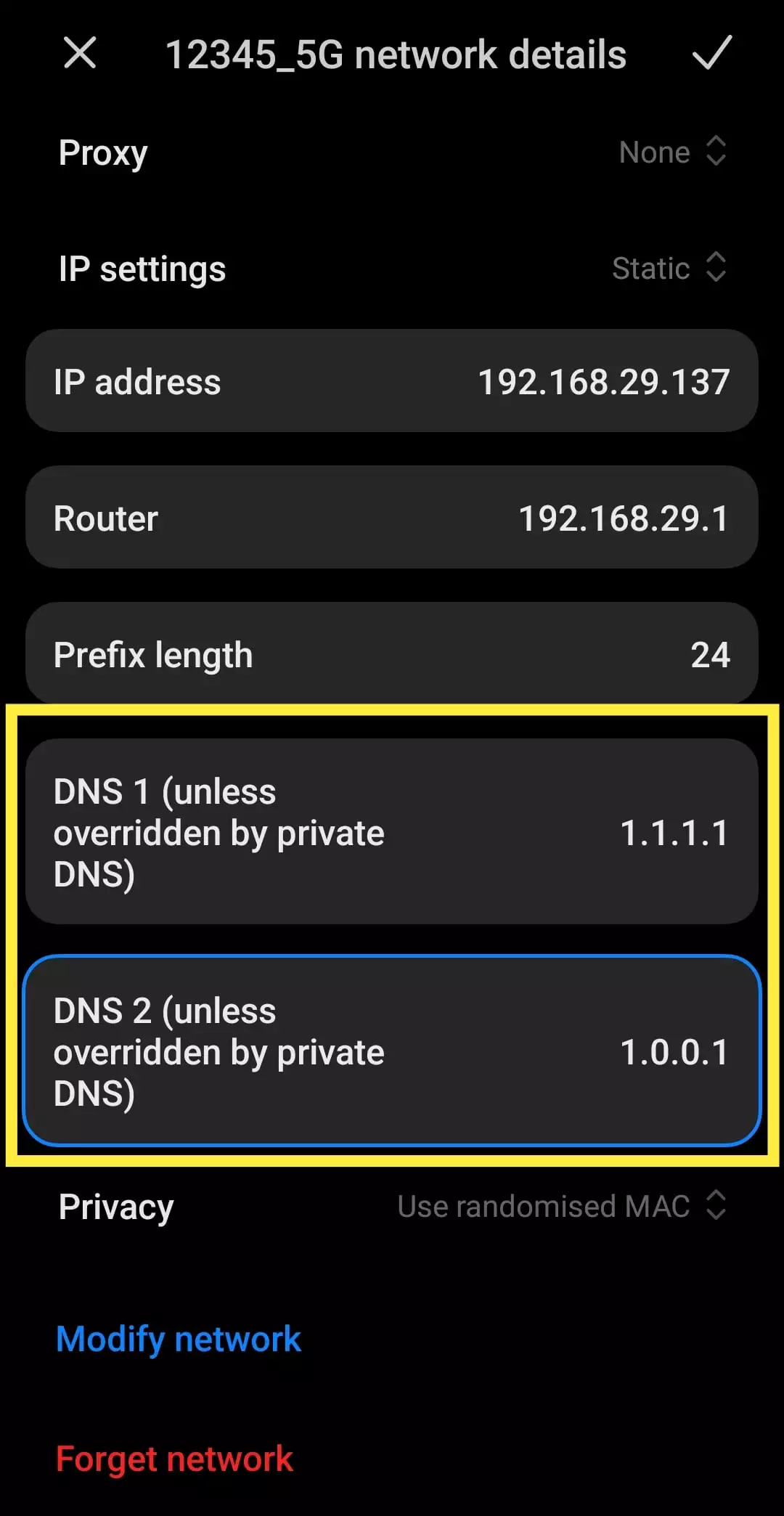Tap Forget network
This screenshot has width=784, height=1516.
click(174, 1458)
